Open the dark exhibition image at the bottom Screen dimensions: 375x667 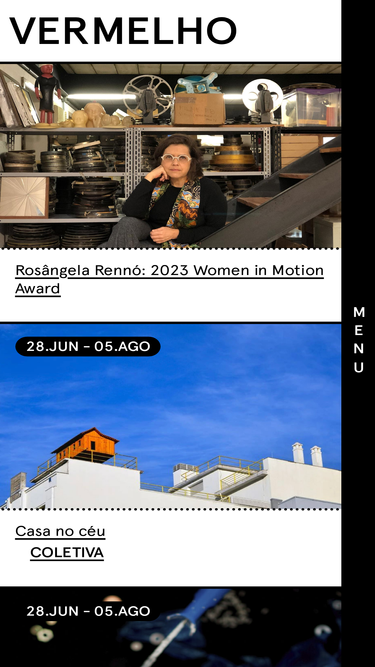[x=170, y=627]
